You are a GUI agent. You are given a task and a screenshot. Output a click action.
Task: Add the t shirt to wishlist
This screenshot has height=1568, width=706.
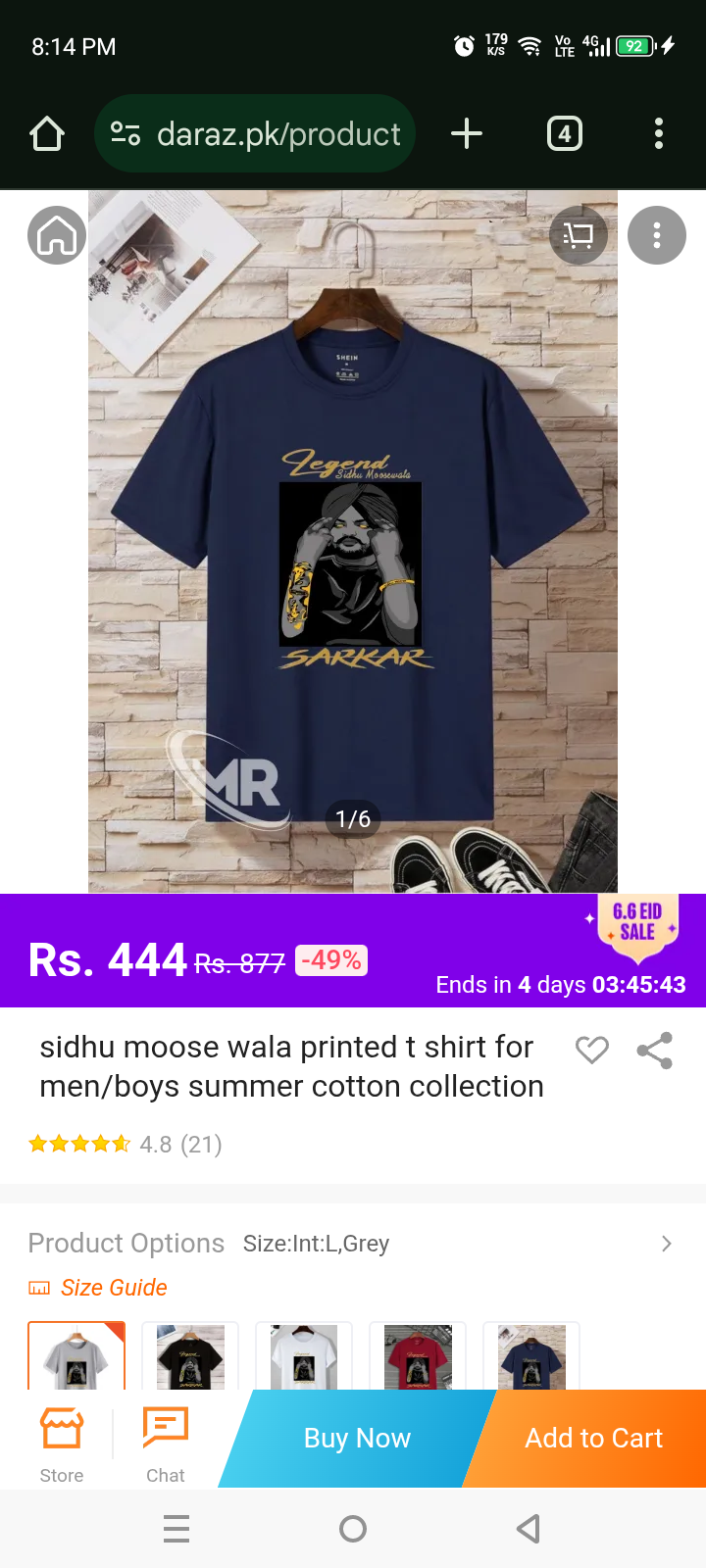point(591,1050)
